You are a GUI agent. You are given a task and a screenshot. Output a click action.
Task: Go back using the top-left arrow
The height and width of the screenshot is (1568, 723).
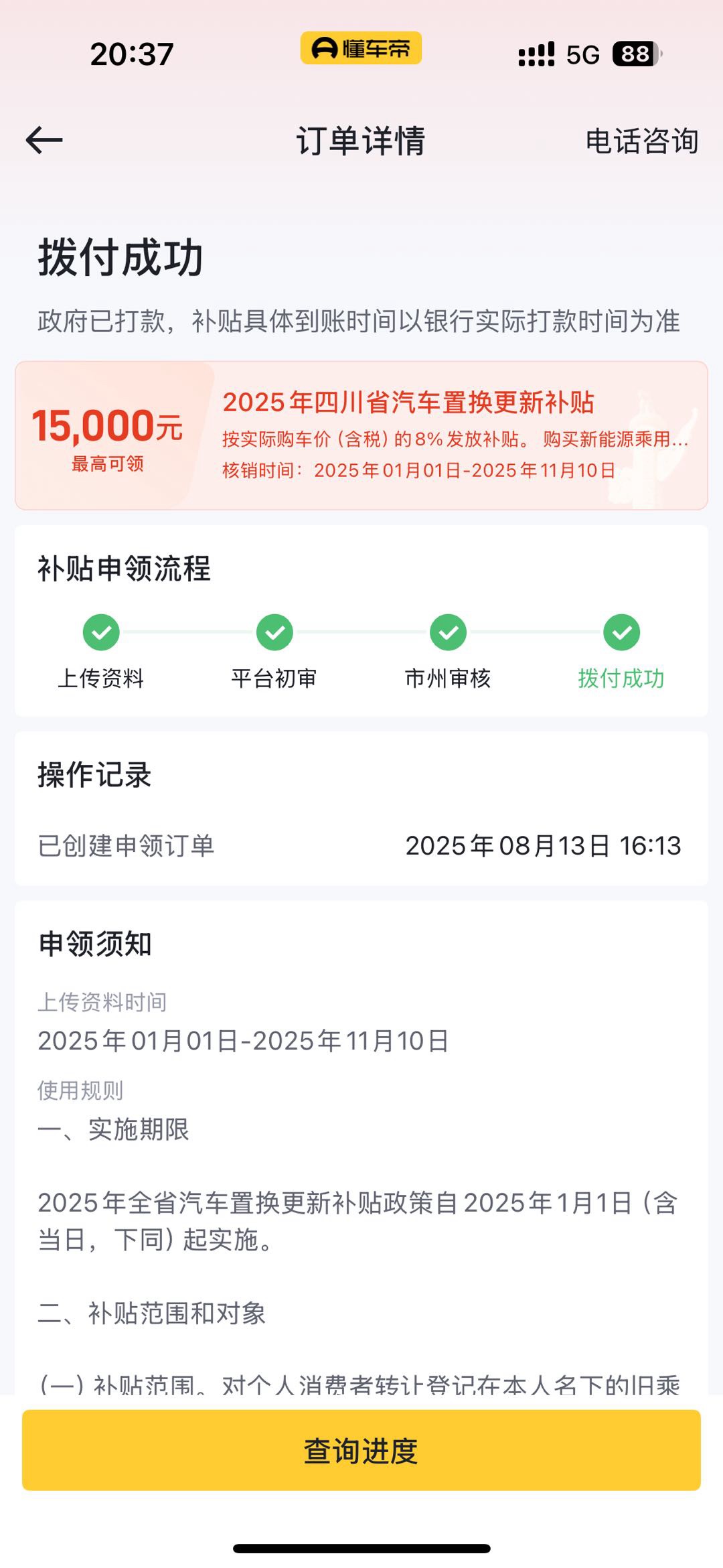pyautogui.click(x=44, y=141)
